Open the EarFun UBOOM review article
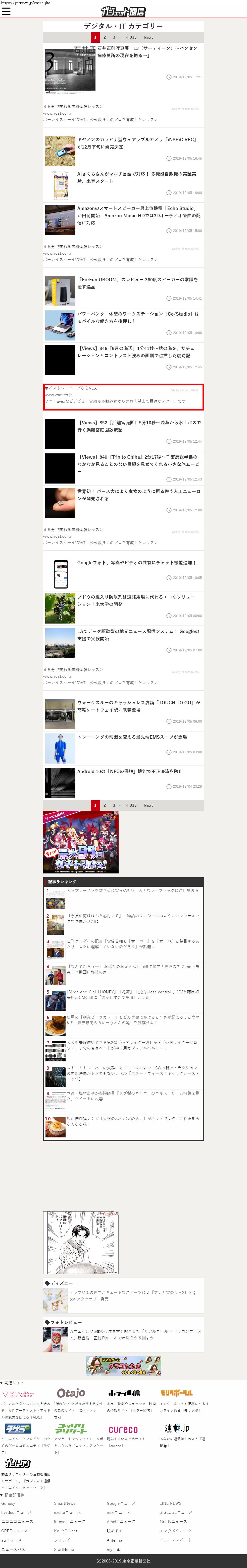Viewport: 247px width, 1568px height. tap(137, 283)
